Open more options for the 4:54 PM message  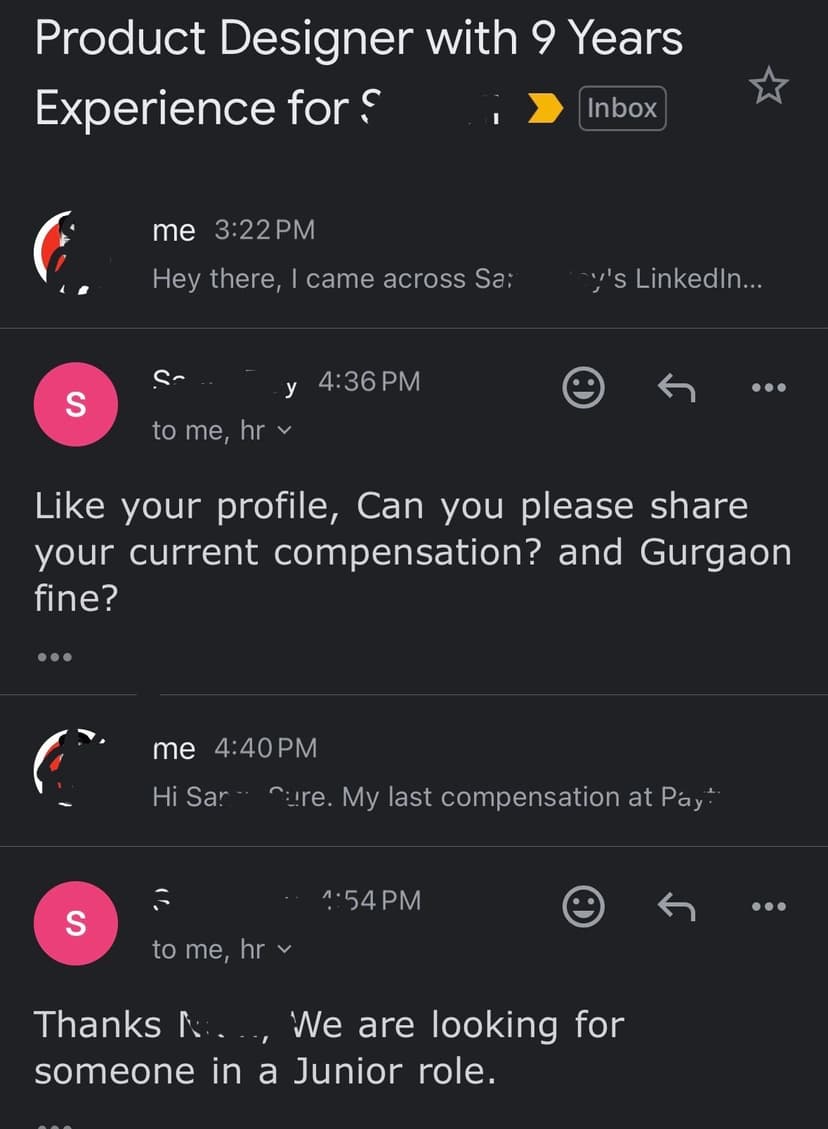click(768, 907)
